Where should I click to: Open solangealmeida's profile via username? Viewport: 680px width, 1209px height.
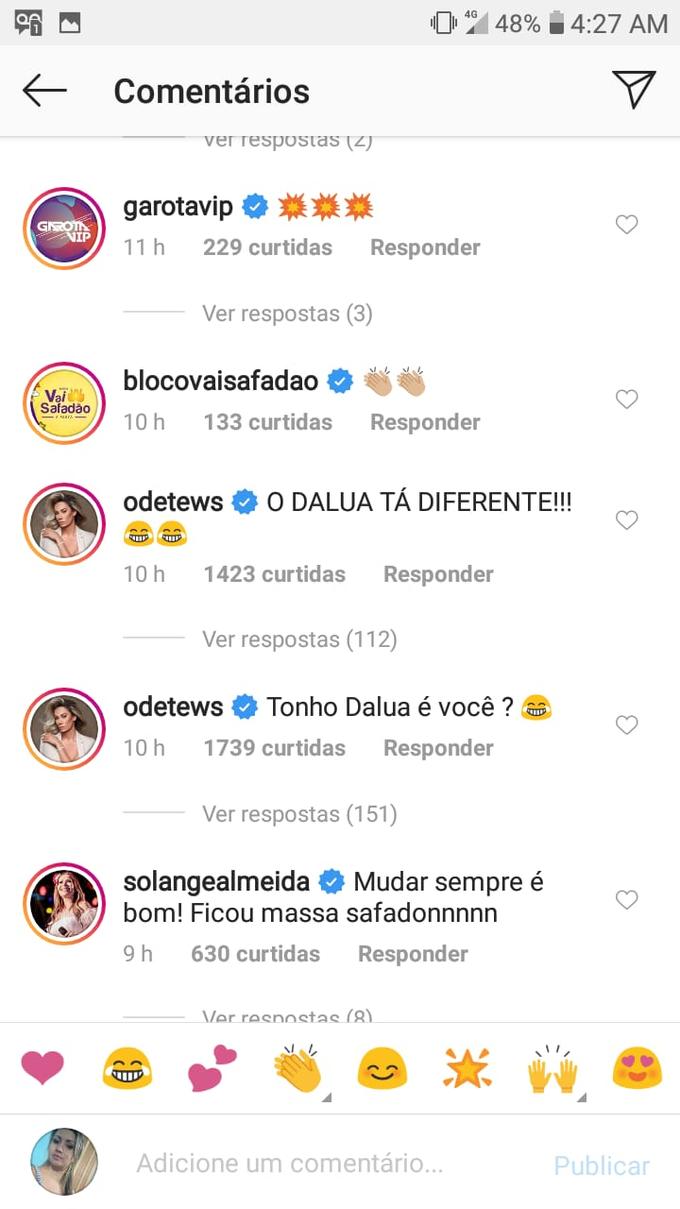click(x=217, y=882)
